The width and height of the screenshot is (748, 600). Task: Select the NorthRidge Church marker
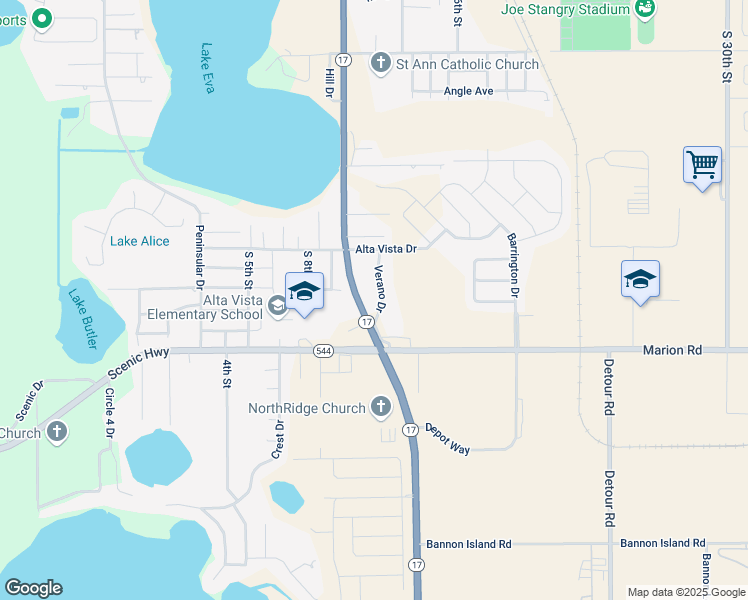coord(380,407)
